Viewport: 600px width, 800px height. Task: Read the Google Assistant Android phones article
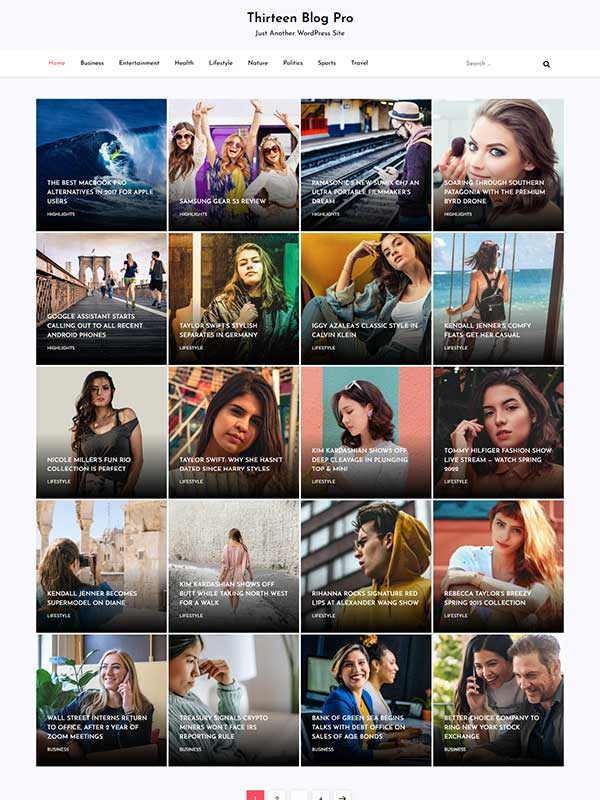[95, 326]
